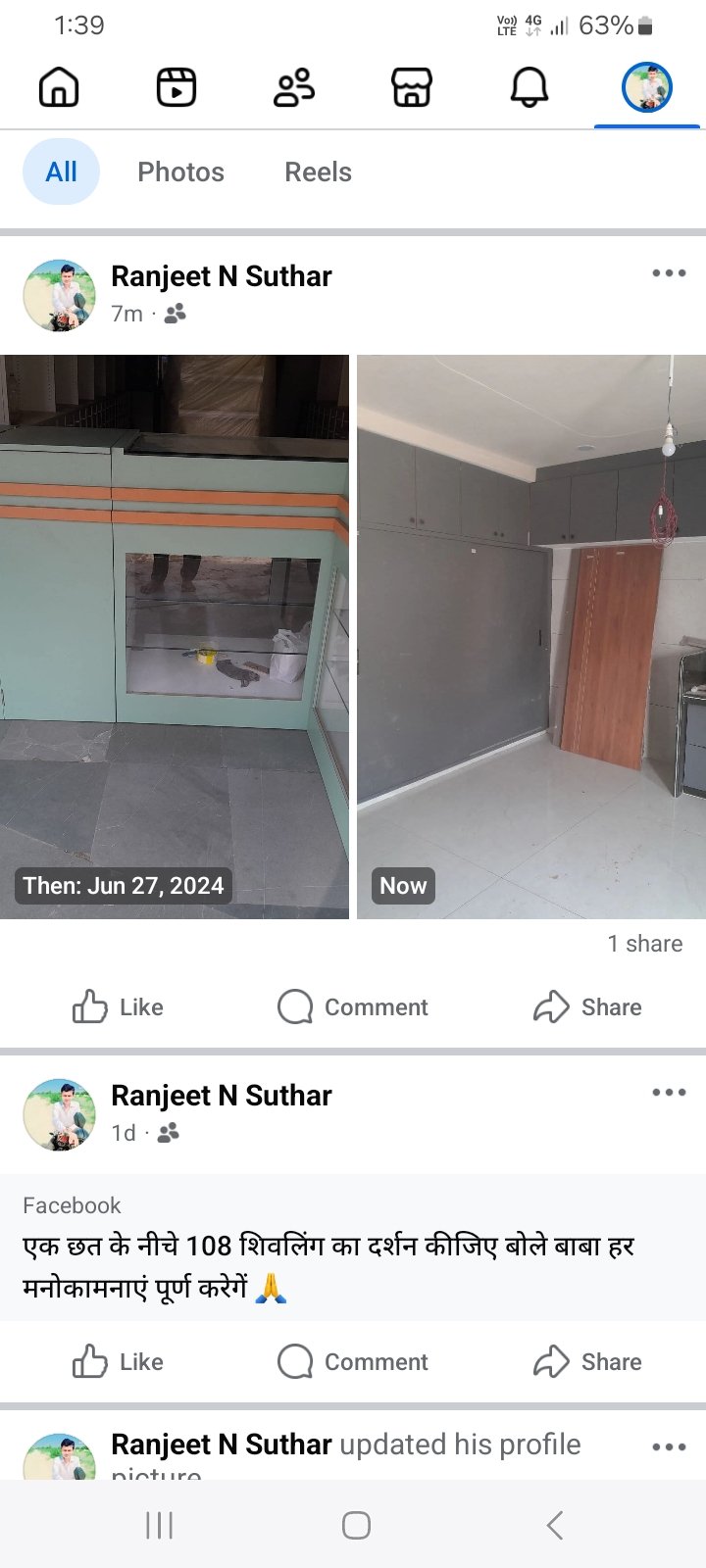Image resolution: width=706 pixels, height=1568 pixels.
Task: View the 1 share count
Action: (x=644, y=944)
